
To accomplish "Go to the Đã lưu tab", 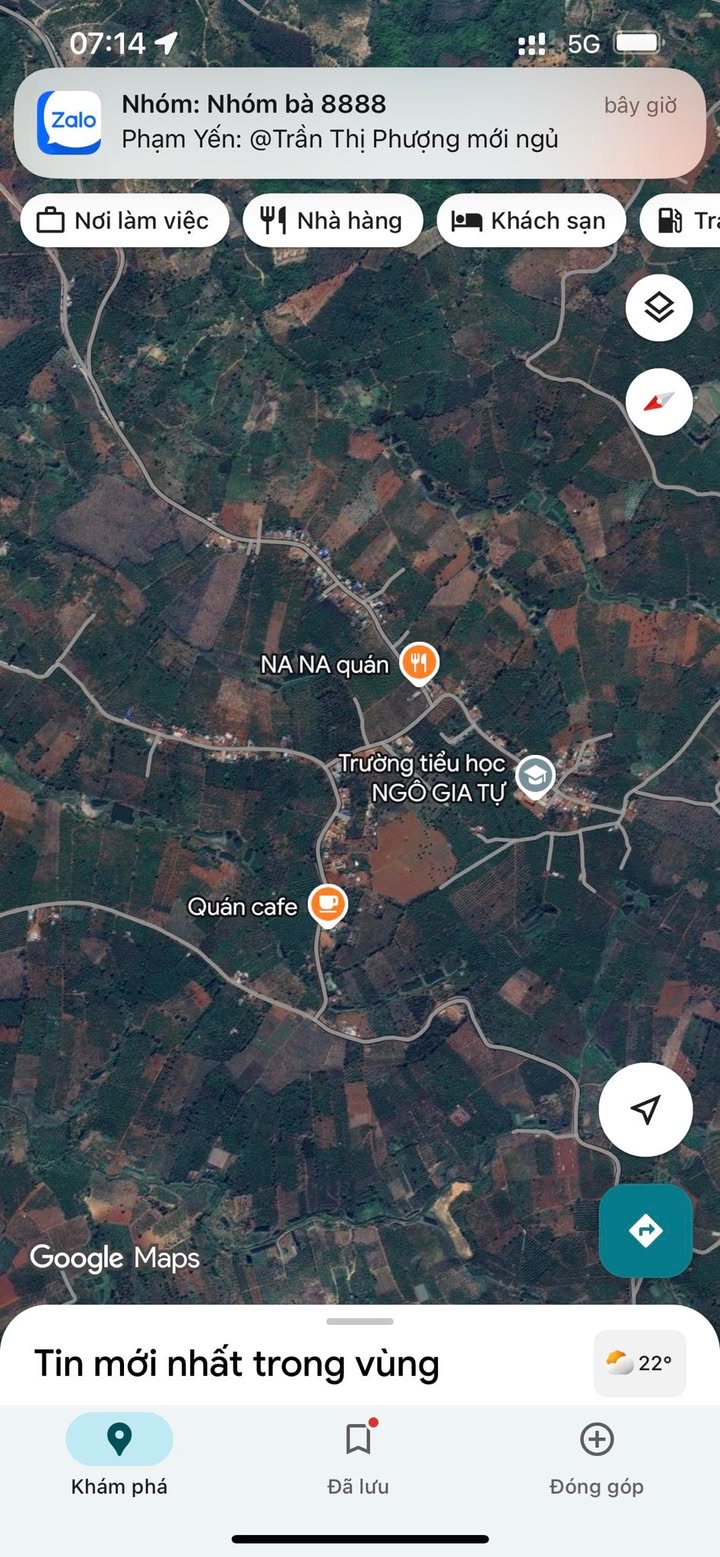I will 358,1455.
